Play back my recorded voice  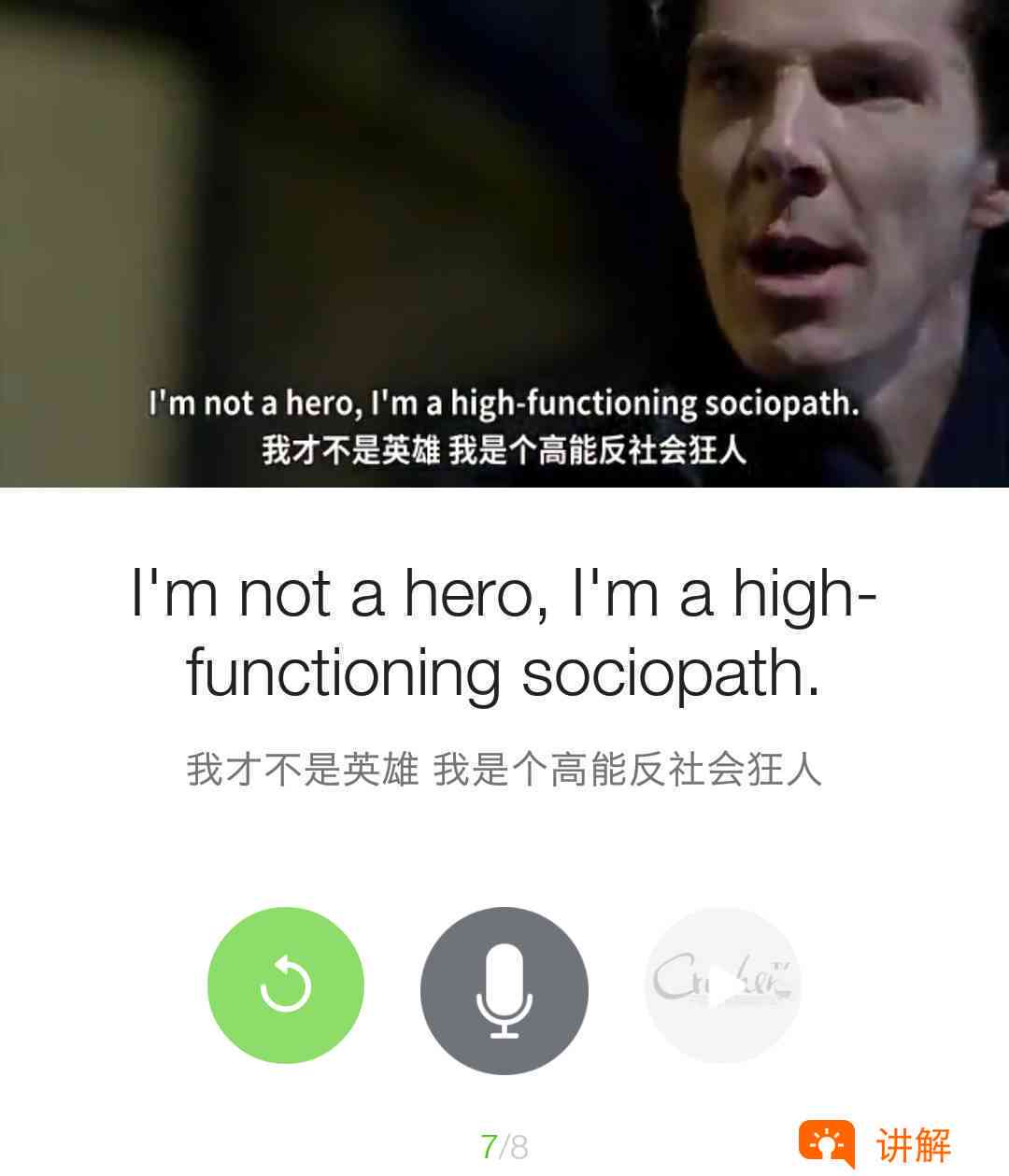click(722, 985)
